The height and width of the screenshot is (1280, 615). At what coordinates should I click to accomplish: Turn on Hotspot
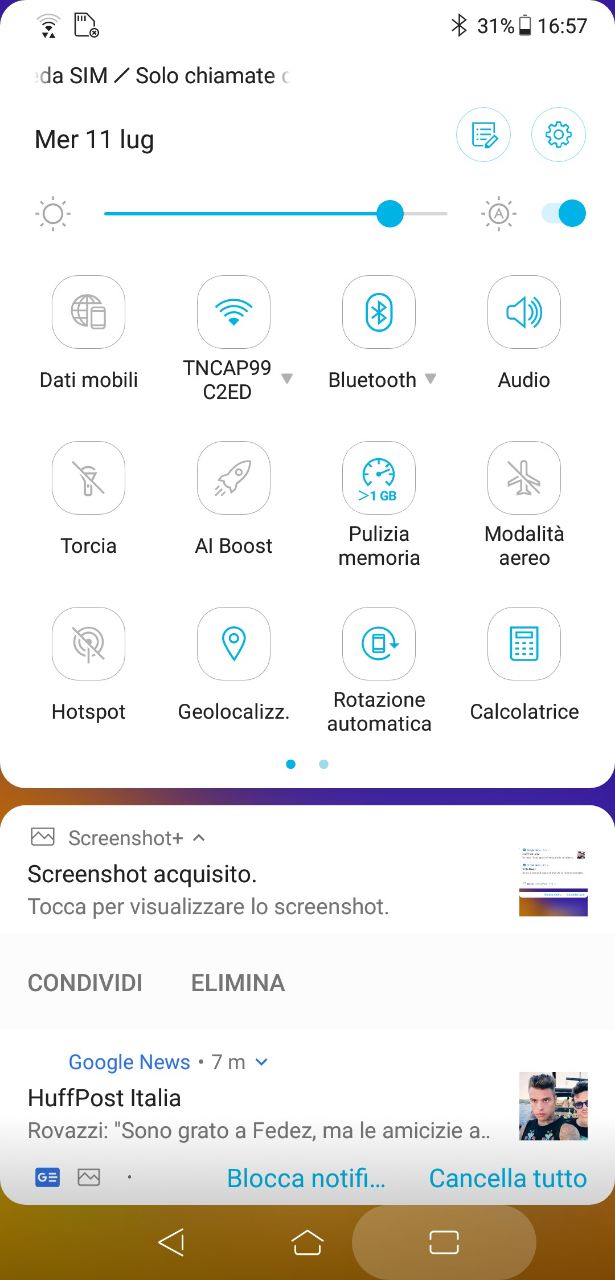pyautogui.click(x=88, y=644)
